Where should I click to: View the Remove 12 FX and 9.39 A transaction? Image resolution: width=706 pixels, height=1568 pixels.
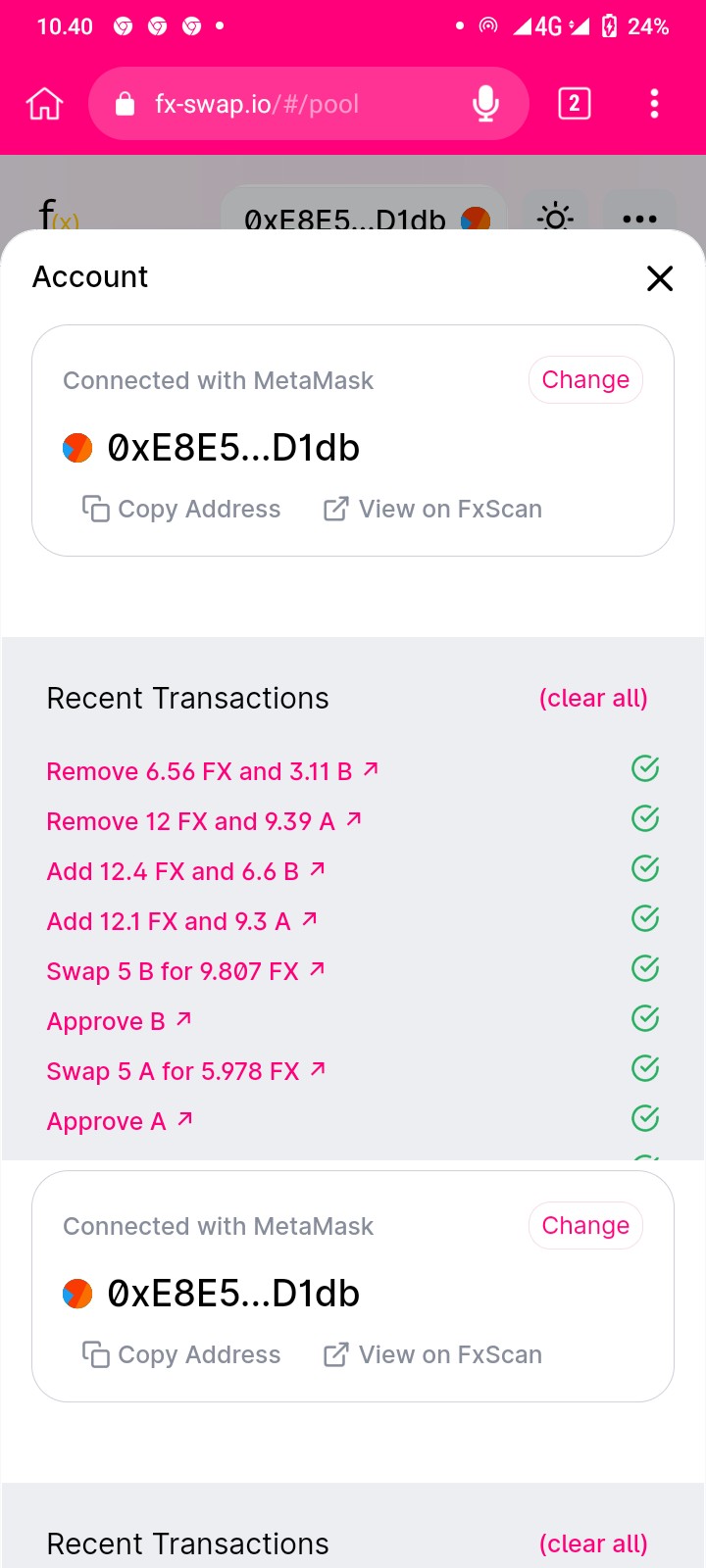pyautogui.click(x=203, y=822)
